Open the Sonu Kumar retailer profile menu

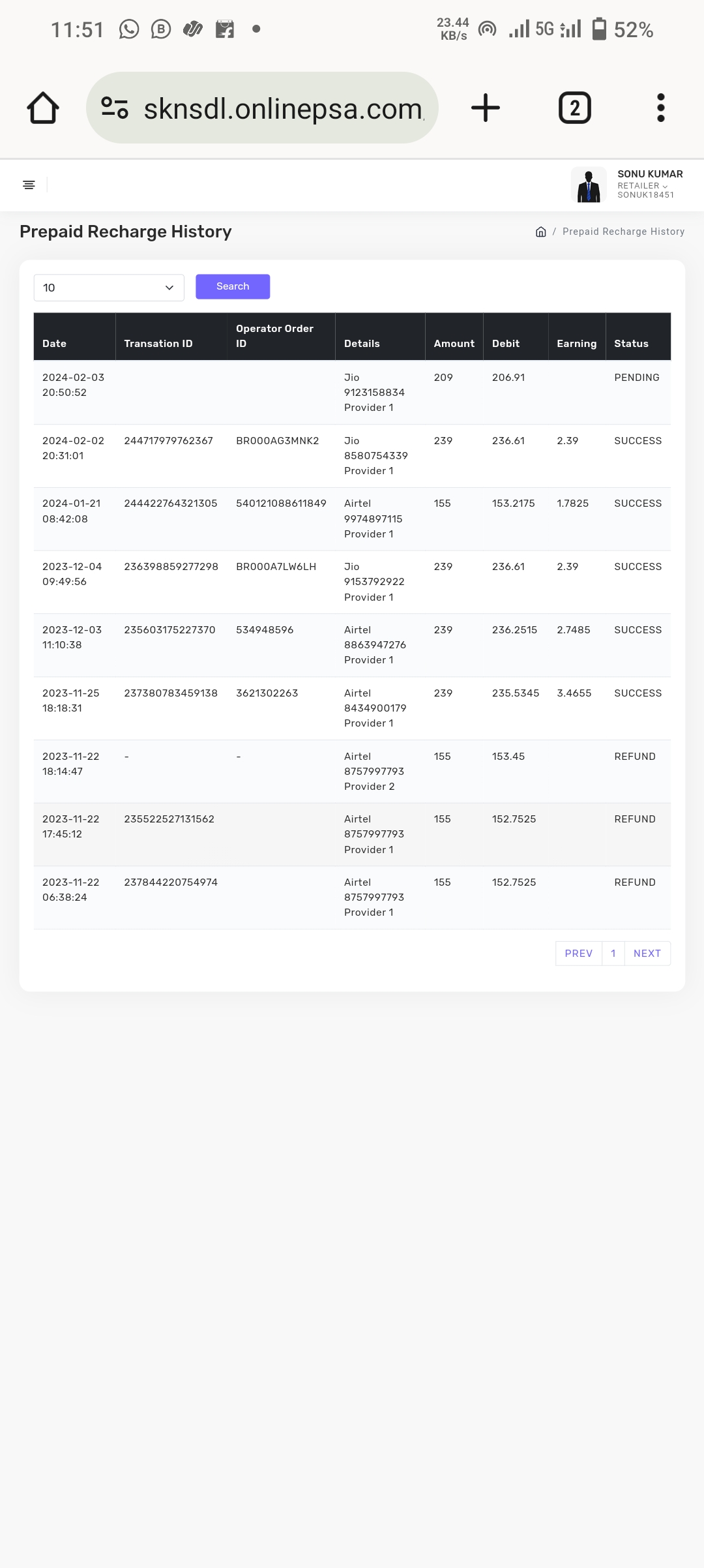(628, 185)
